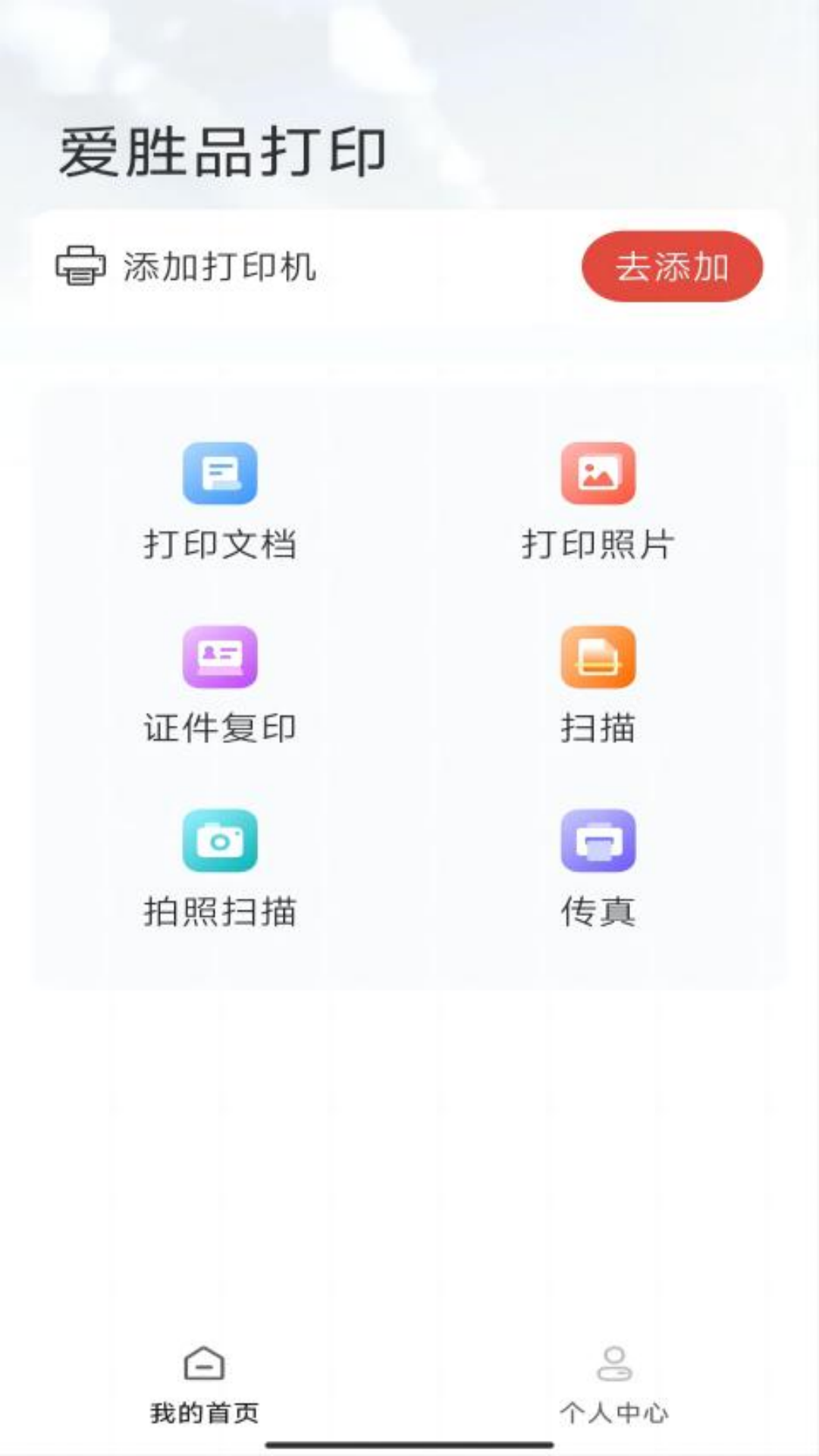The image size is (819, 1456).
Task: Click the 打印照片 label text
Action: pos(598,543)
